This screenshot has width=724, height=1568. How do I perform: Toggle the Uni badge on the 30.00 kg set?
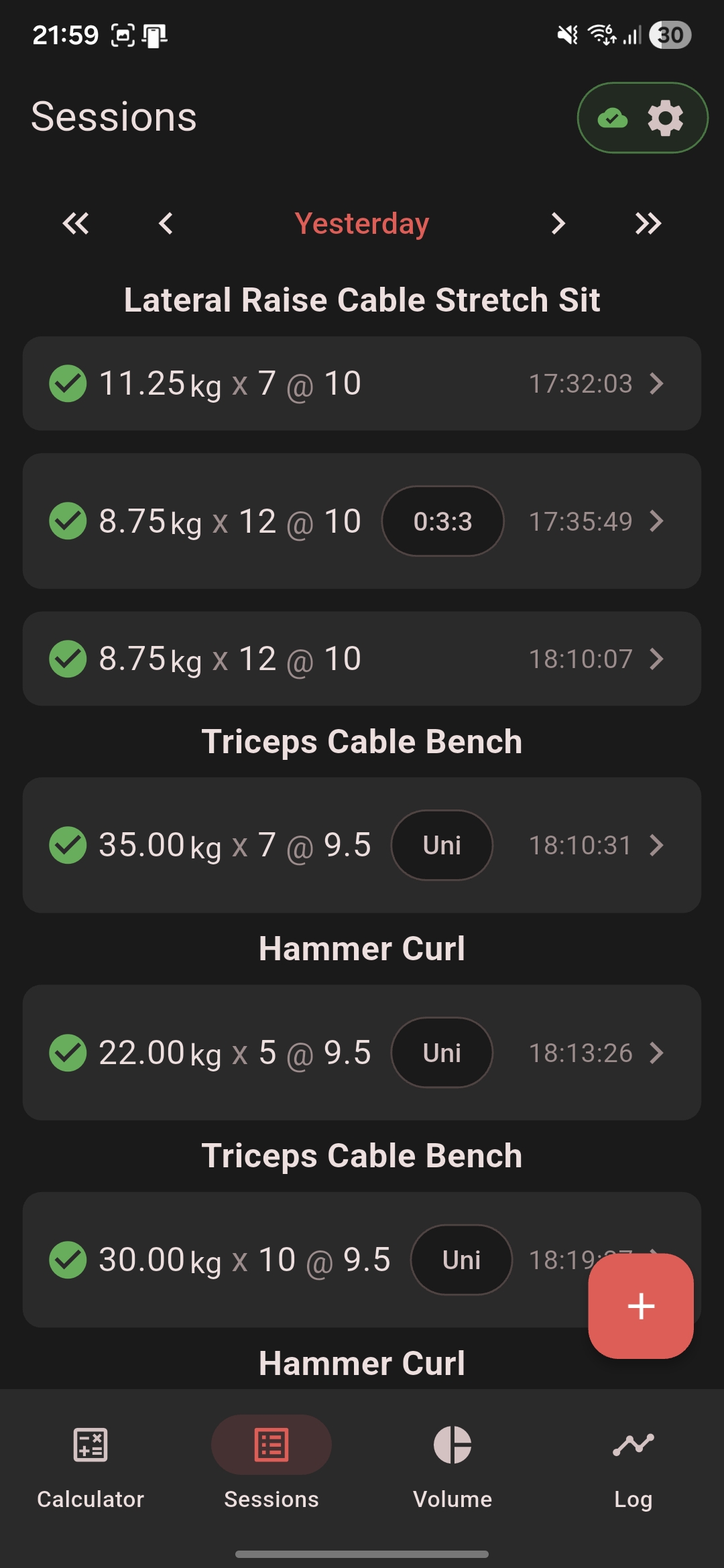pyautogui.click(x=462, y=1259)
